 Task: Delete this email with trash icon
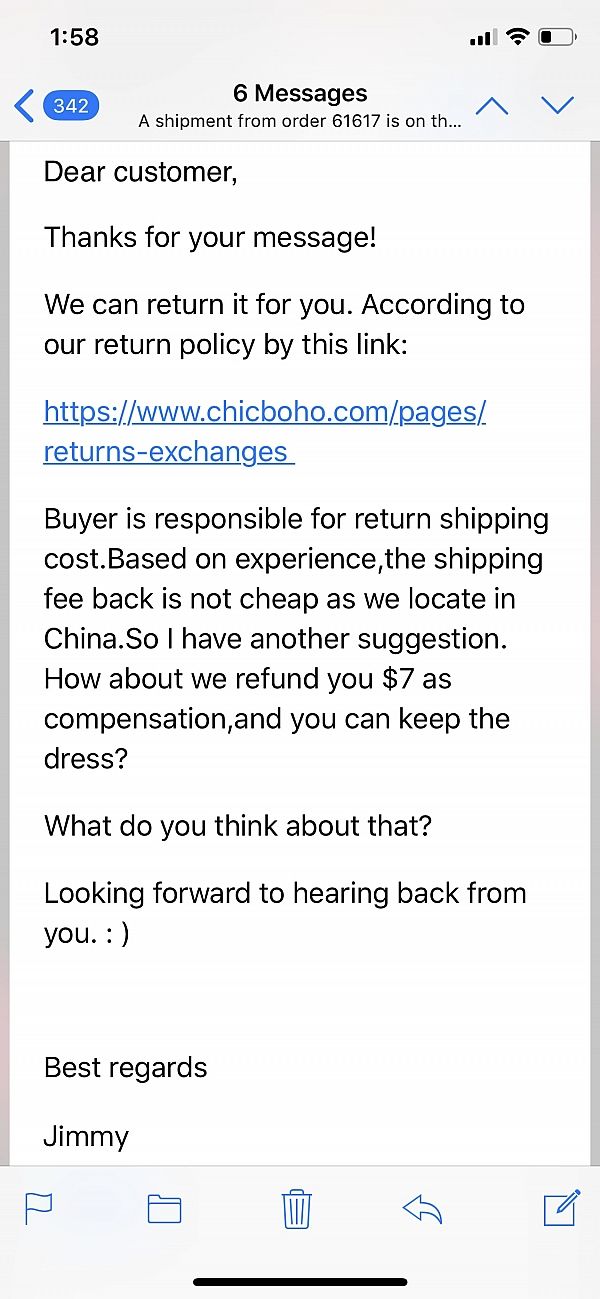(297, 1208)
